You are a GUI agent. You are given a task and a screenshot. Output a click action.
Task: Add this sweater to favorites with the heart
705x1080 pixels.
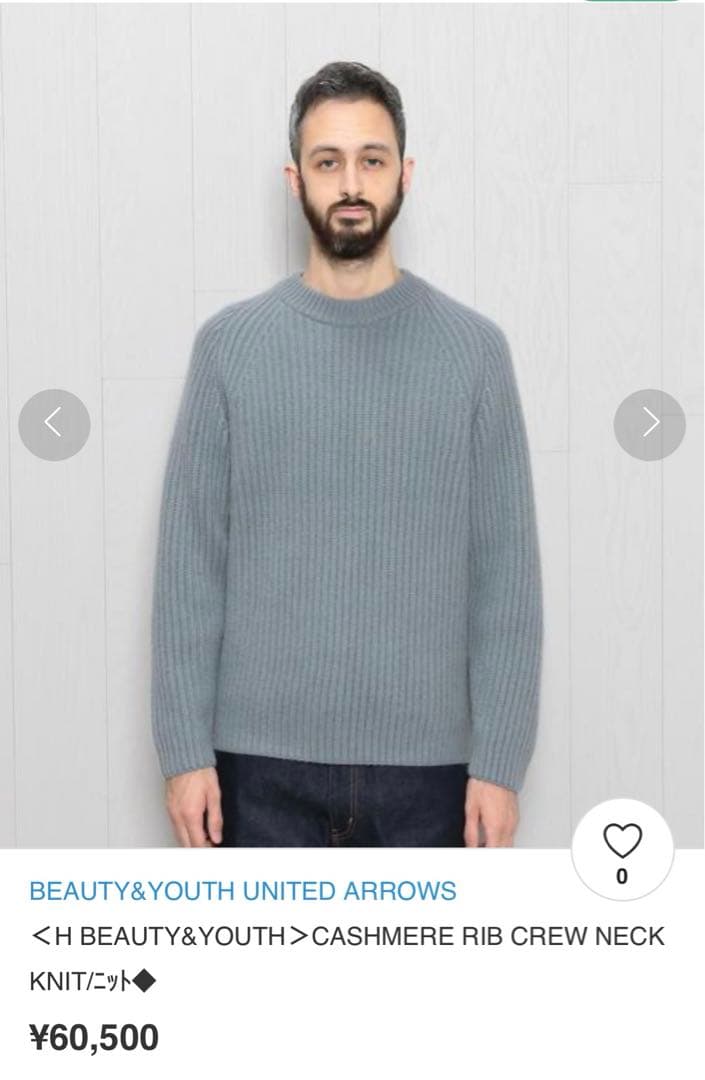point(622,846)
